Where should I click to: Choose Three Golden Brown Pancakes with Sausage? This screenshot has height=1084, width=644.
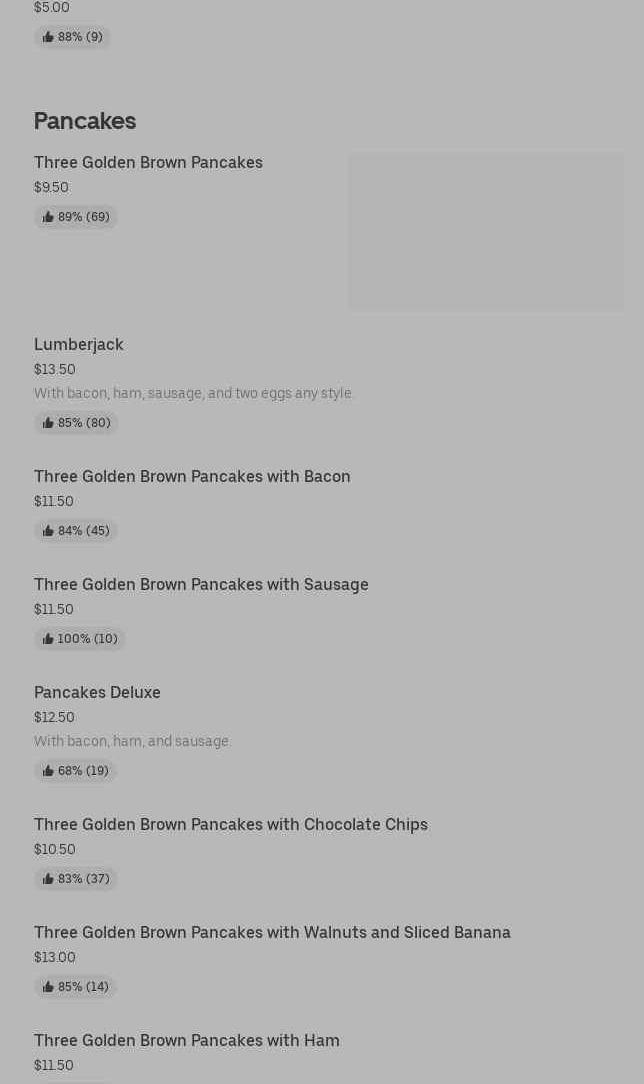point(201,584)
